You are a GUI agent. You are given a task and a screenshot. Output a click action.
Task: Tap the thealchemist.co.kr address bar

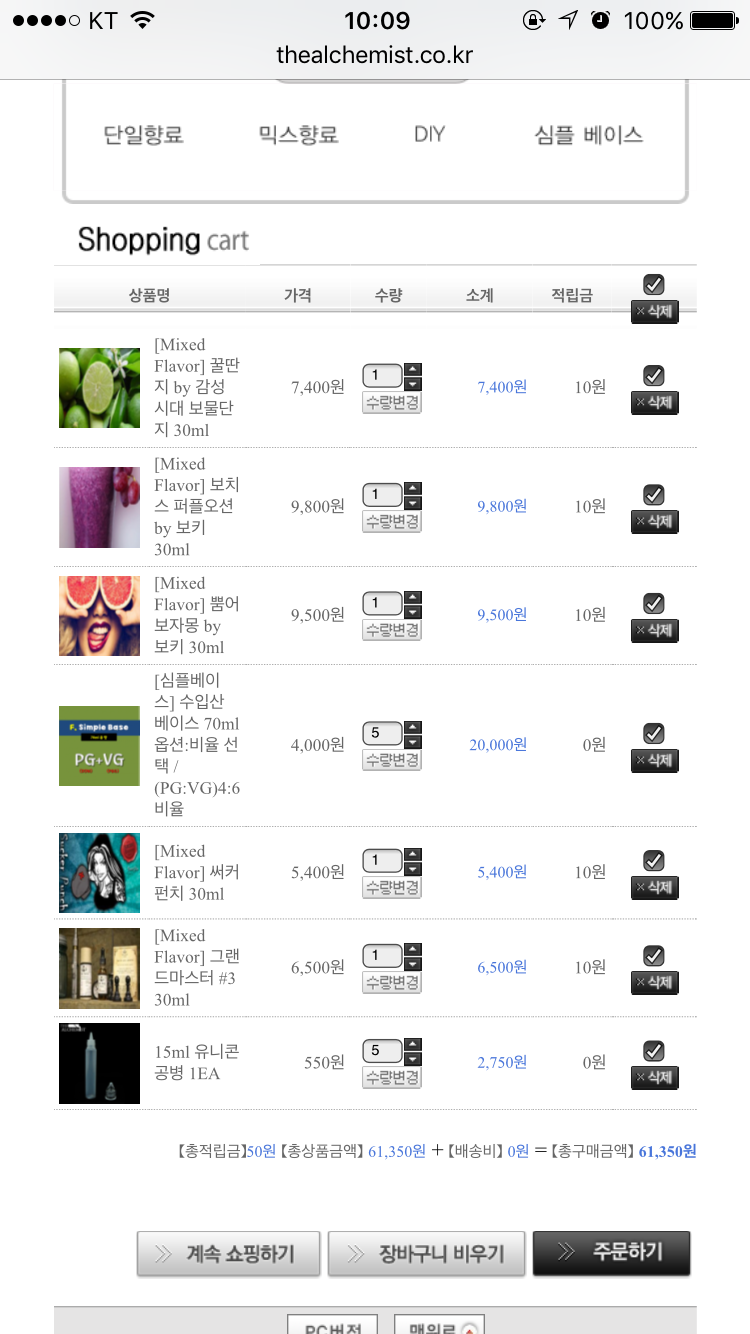click(x=375, y=55)
